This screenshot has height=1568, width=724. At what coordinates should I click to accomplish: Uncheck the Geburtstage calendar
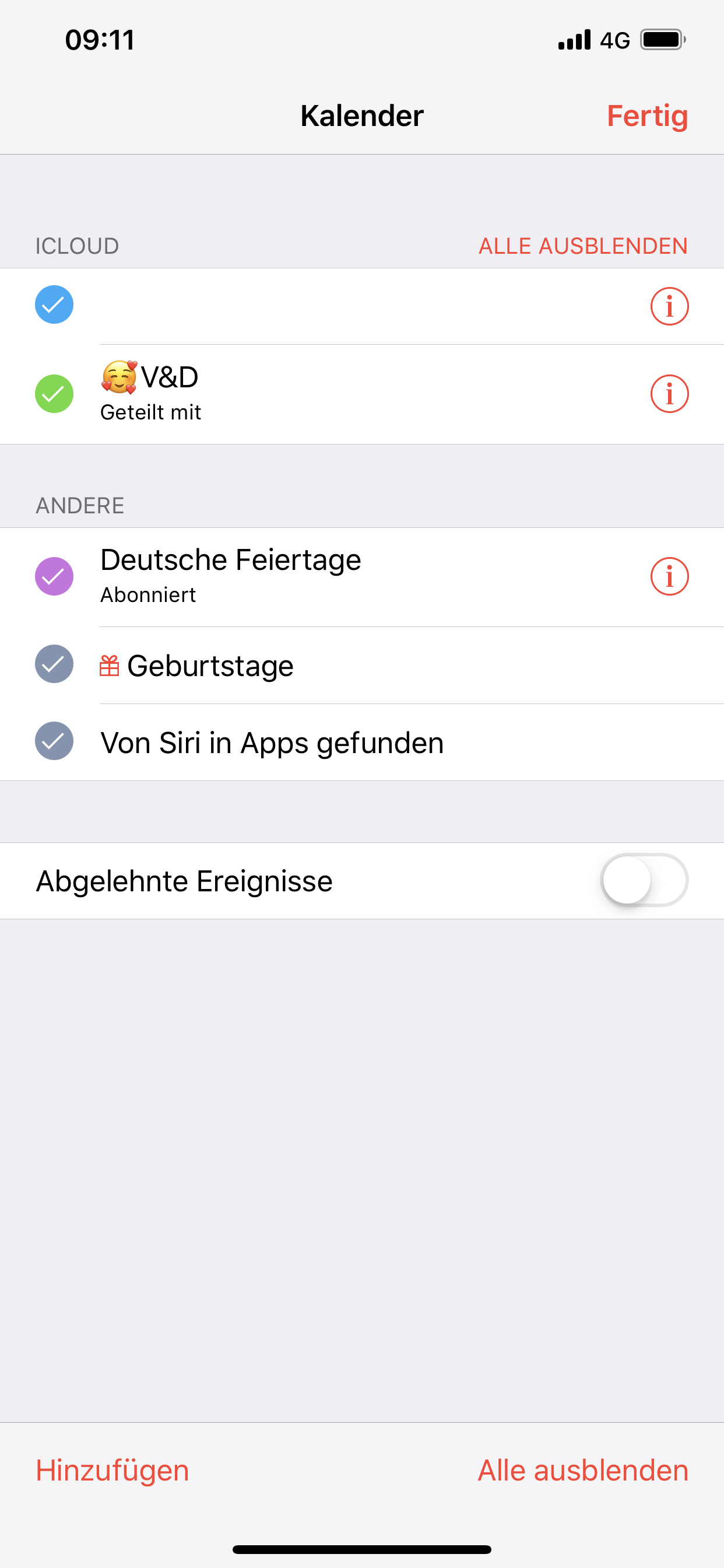pyautogui.click(x=54, y=664)
